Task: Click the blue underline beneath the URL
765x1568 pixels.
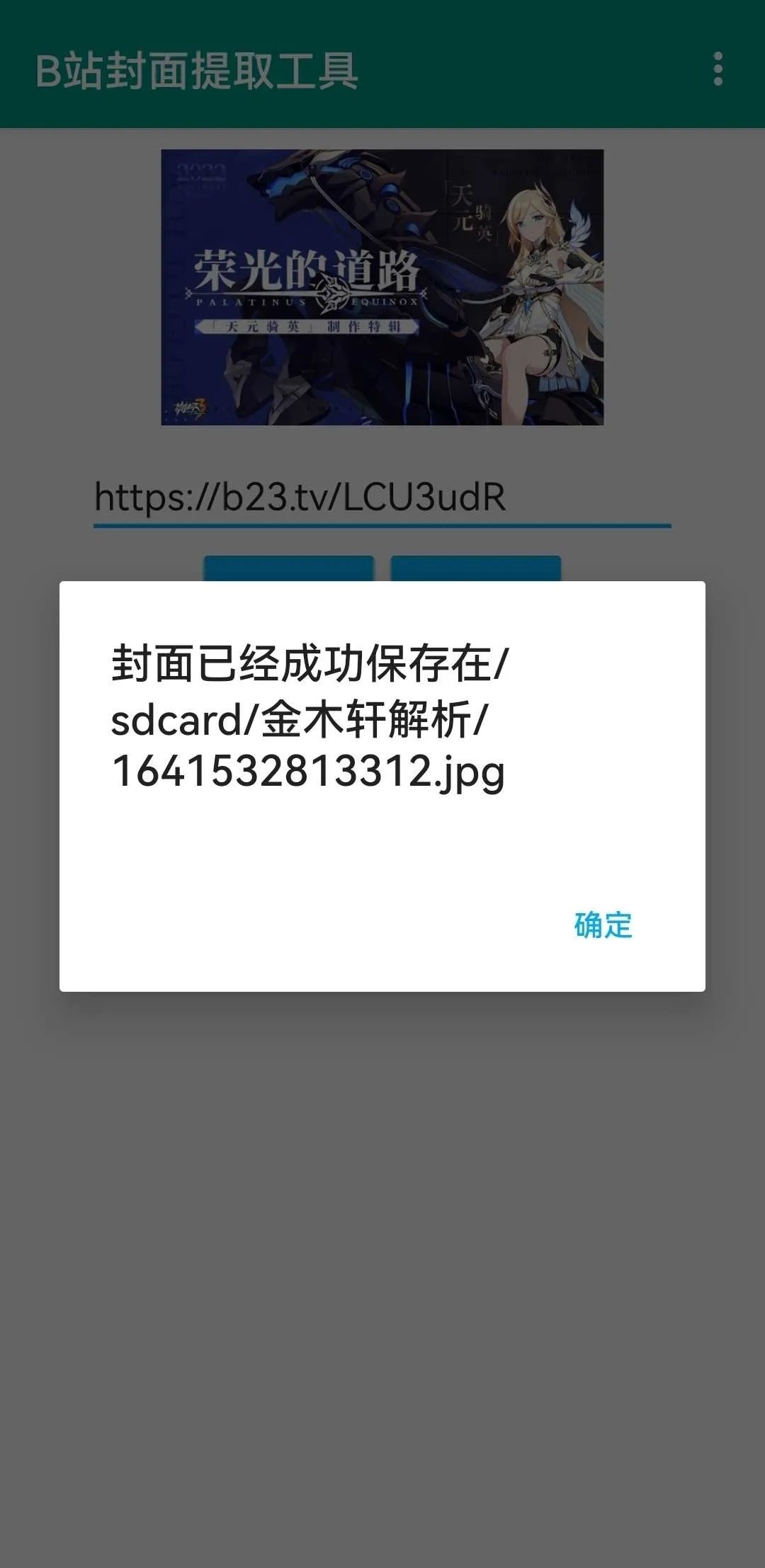Action: 382,525
